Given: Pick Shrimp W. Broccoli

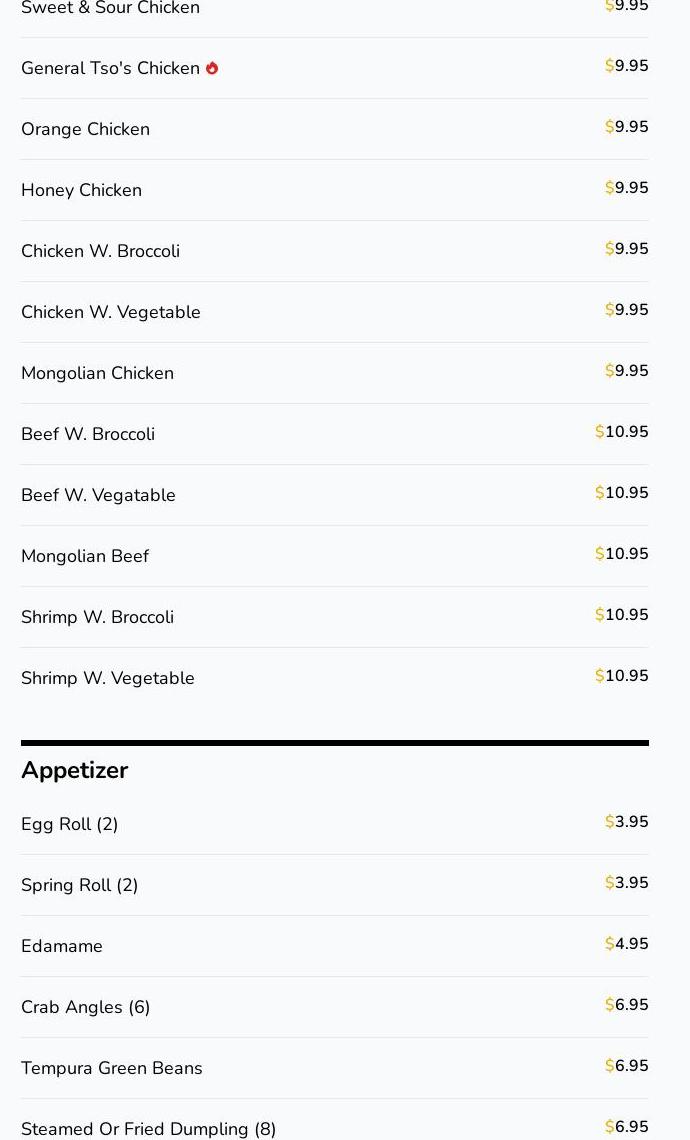Looking at the screenshot, I should [x=334, y=618].
